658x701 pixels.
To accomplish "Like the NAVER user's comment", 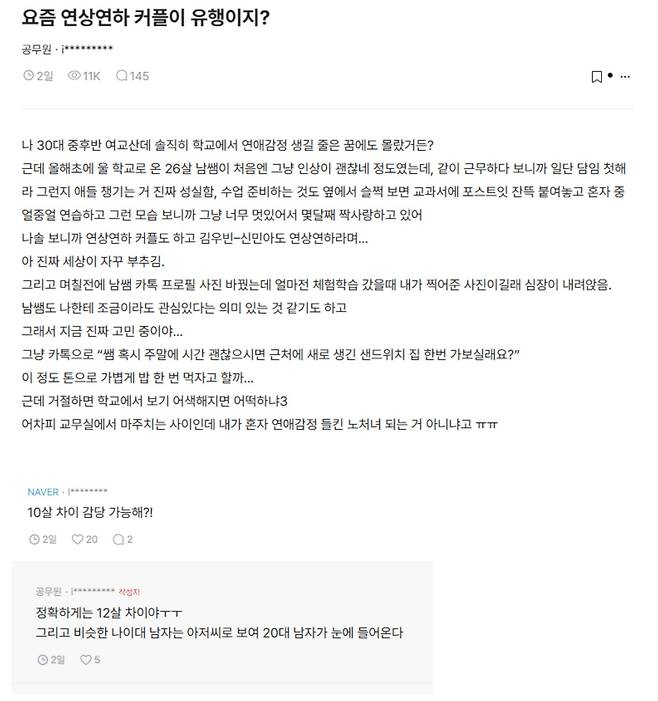I will coord(84,539).
